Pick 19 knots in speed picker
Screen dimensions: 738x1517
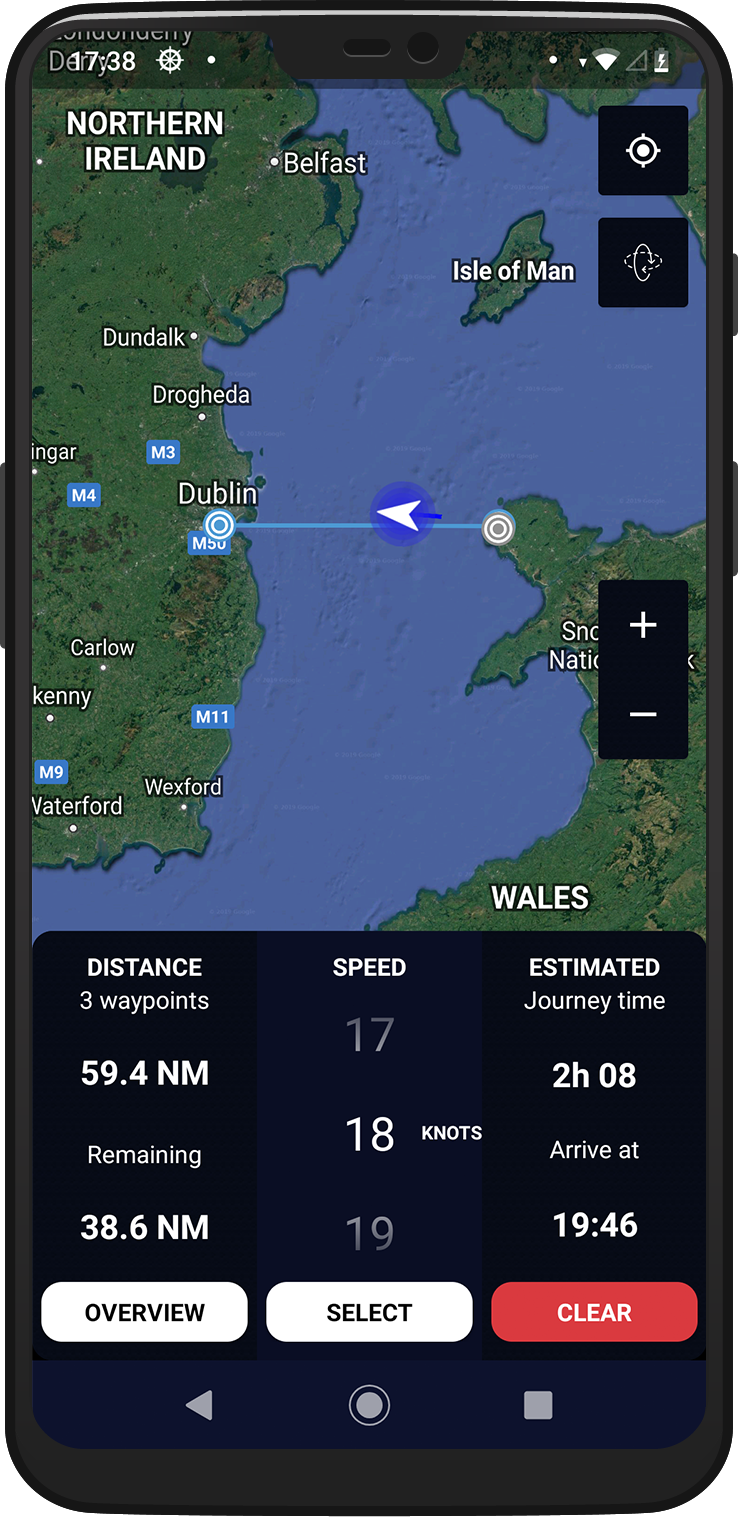pyautogui.click(x=369, y=1234)
